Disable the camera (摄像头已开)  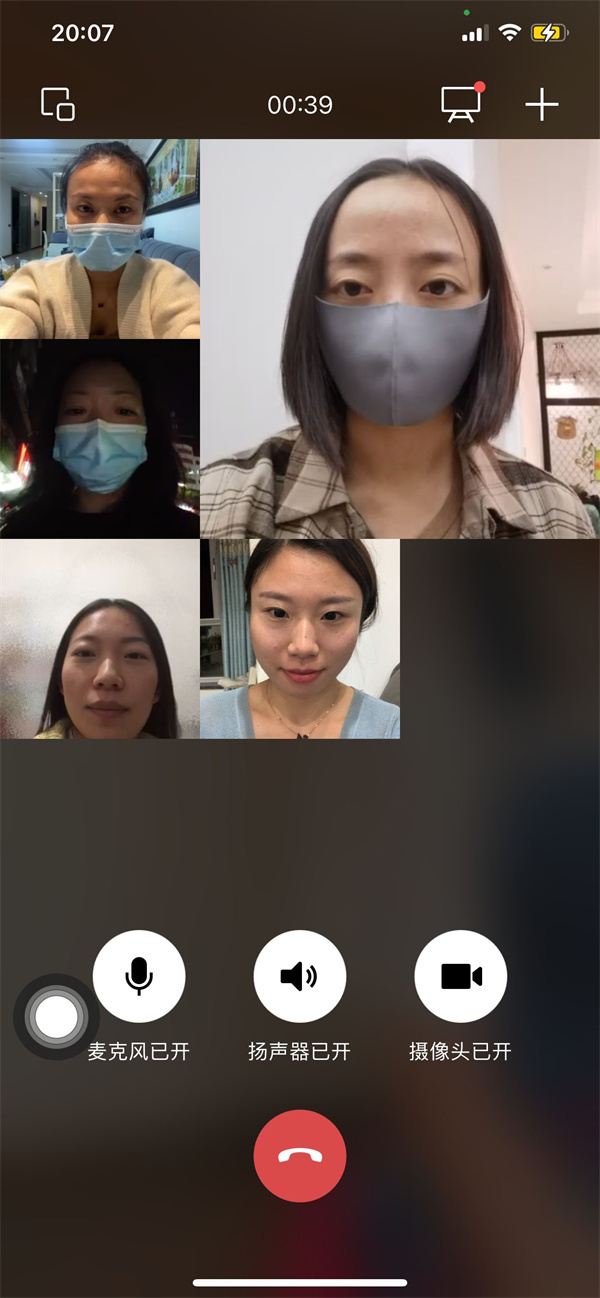(461, 976)
